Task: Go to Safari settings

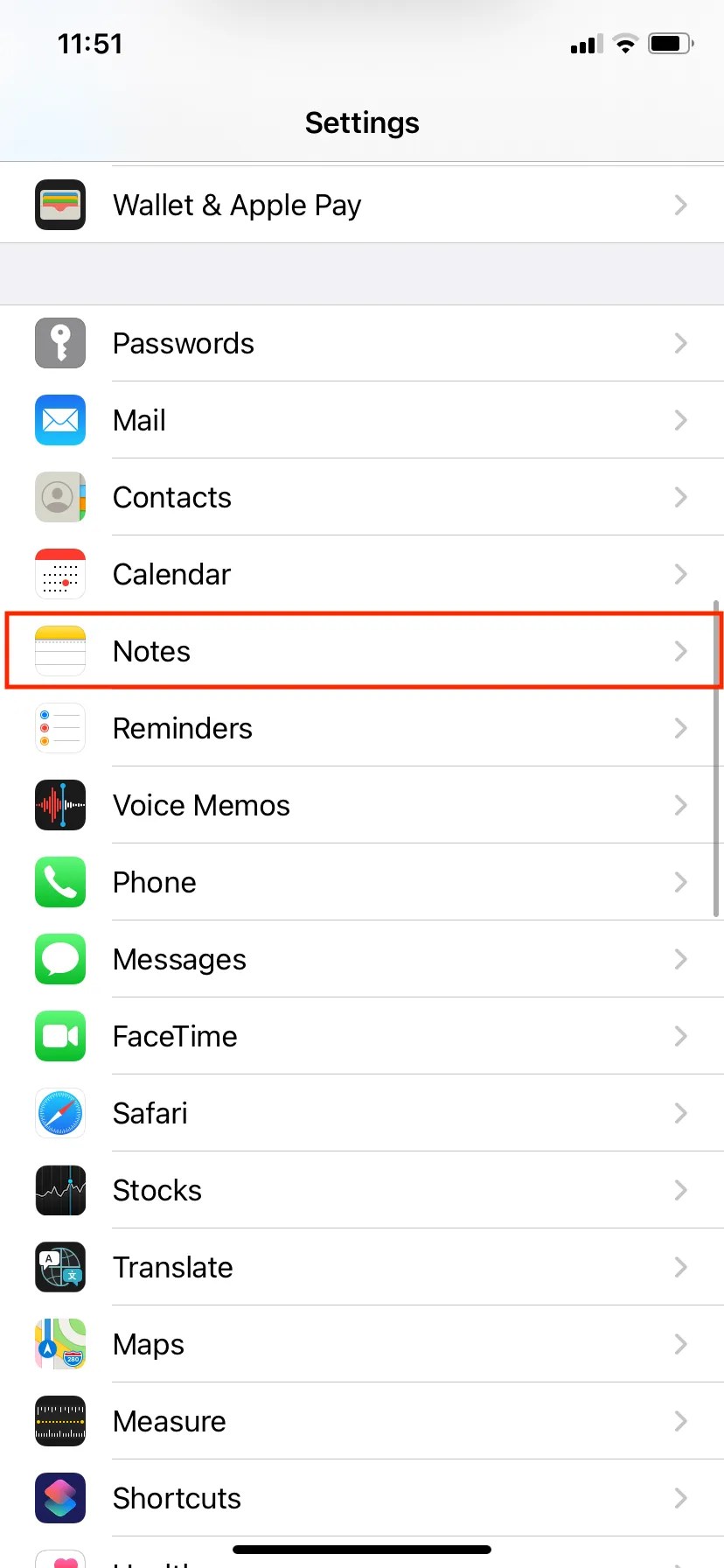Action: click(x=362, y=1113)
